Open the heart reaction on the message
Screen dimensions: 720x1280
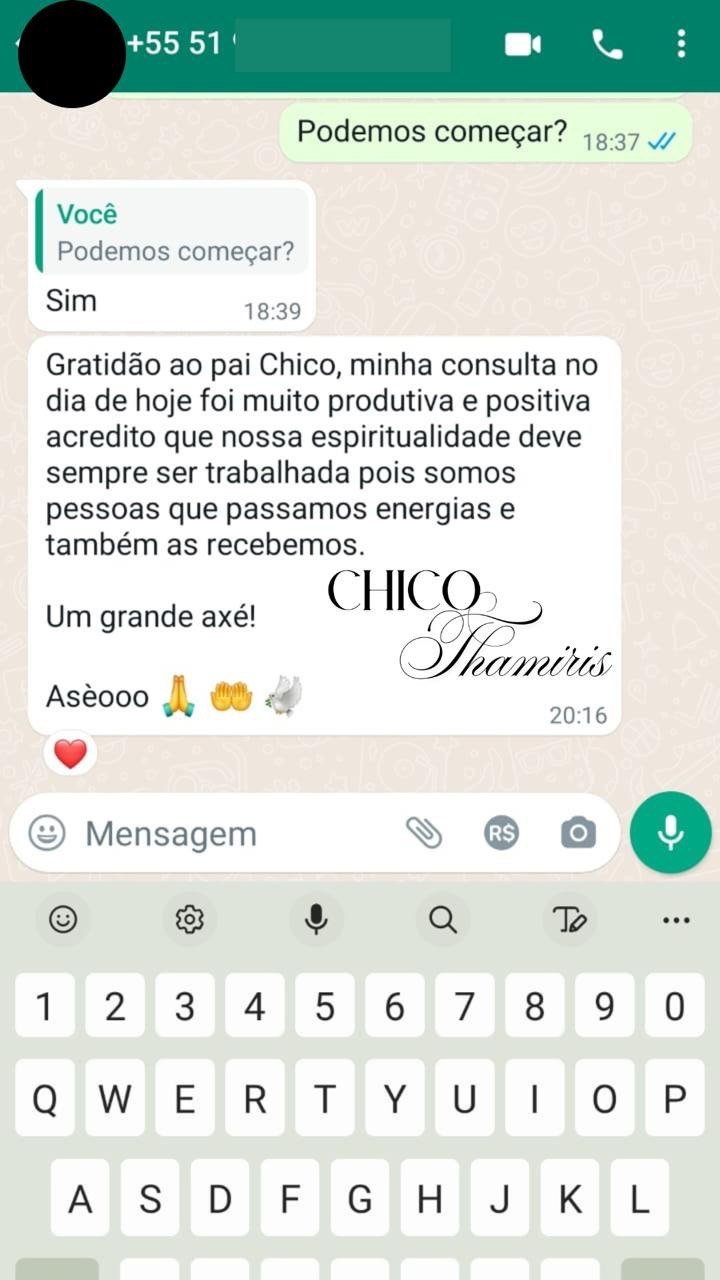(70, 753)
